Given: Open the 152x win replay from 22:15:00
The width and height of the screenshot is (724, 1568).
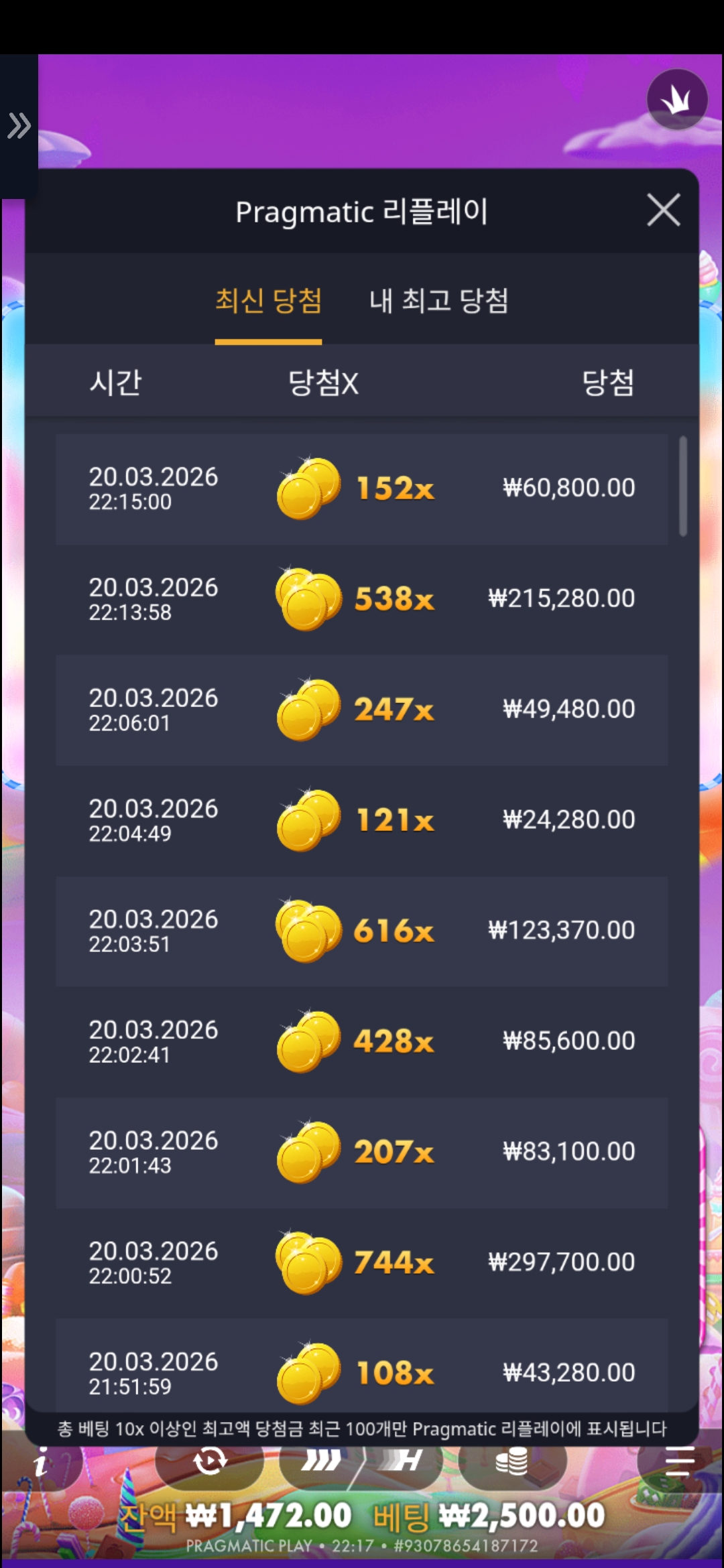Looking at the screenshot, I should click(x=361, y=488).
